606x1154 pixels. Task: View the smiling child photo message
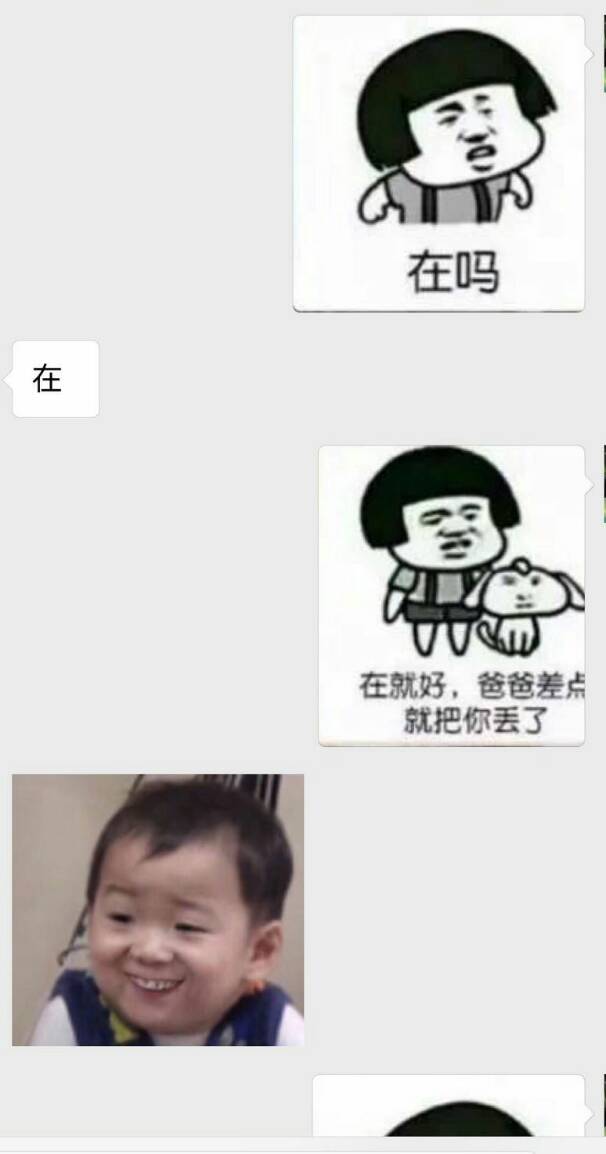pos(158,910)
